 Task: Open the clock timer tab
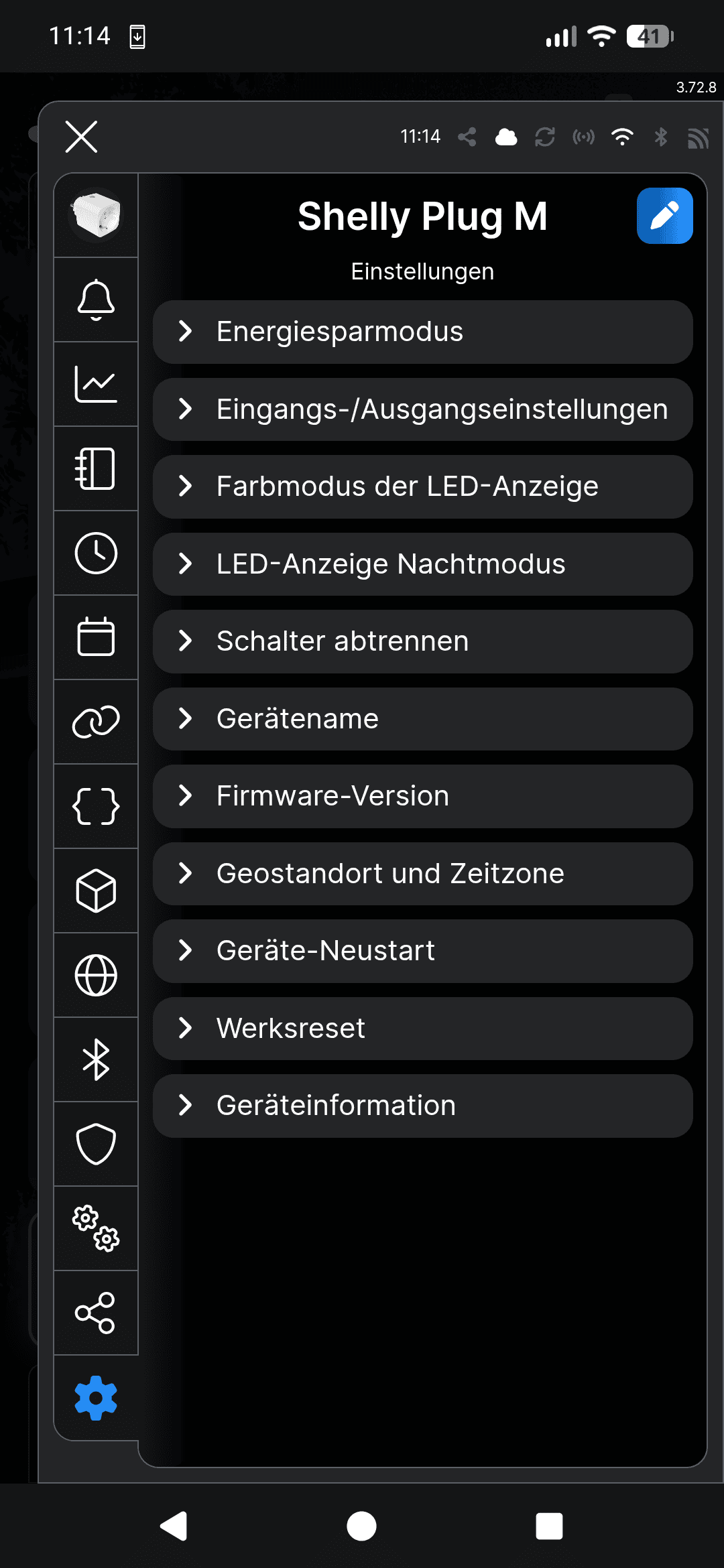tap(96, 553)
